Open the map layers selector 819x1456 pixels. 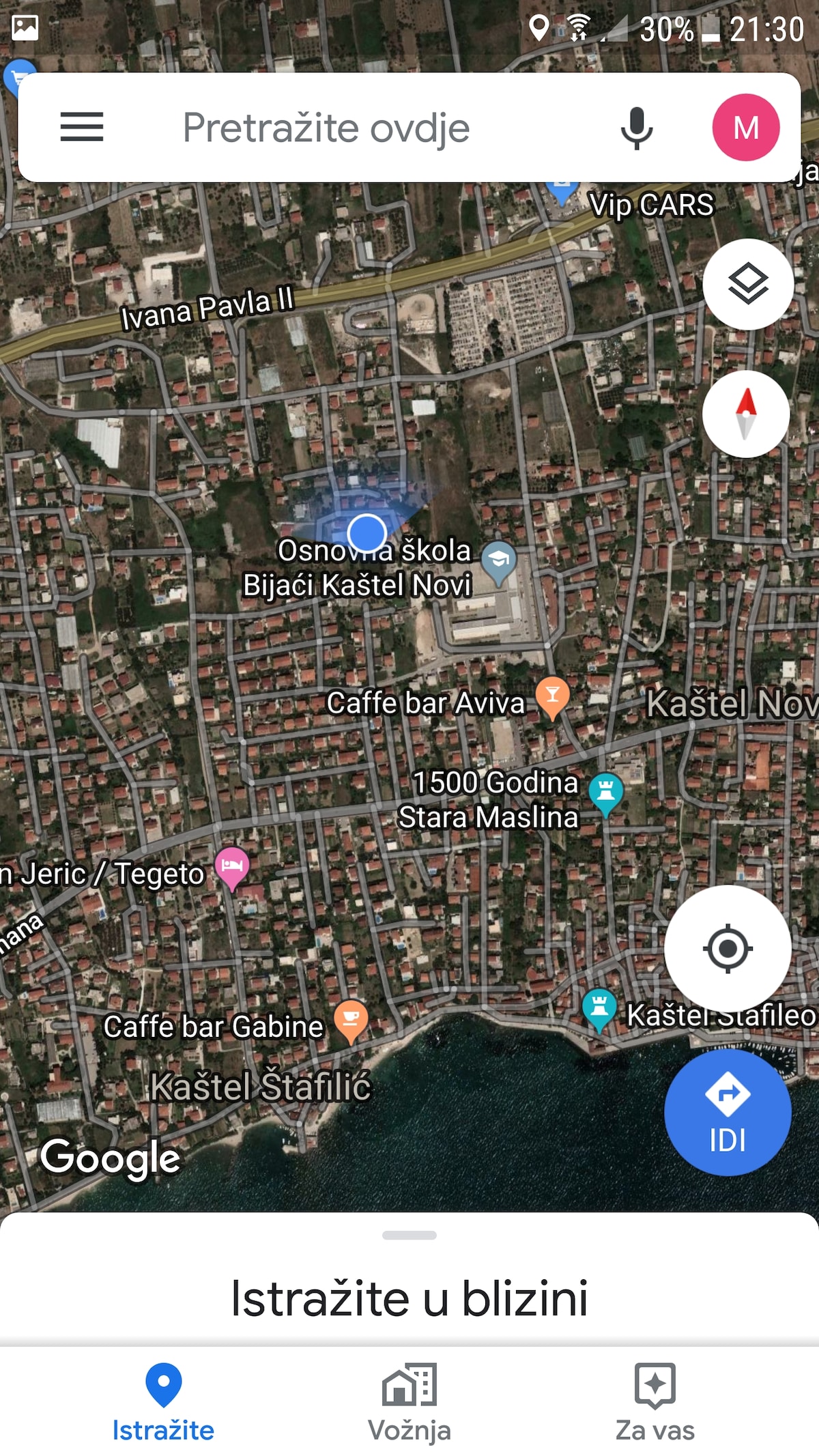(748, 284)
